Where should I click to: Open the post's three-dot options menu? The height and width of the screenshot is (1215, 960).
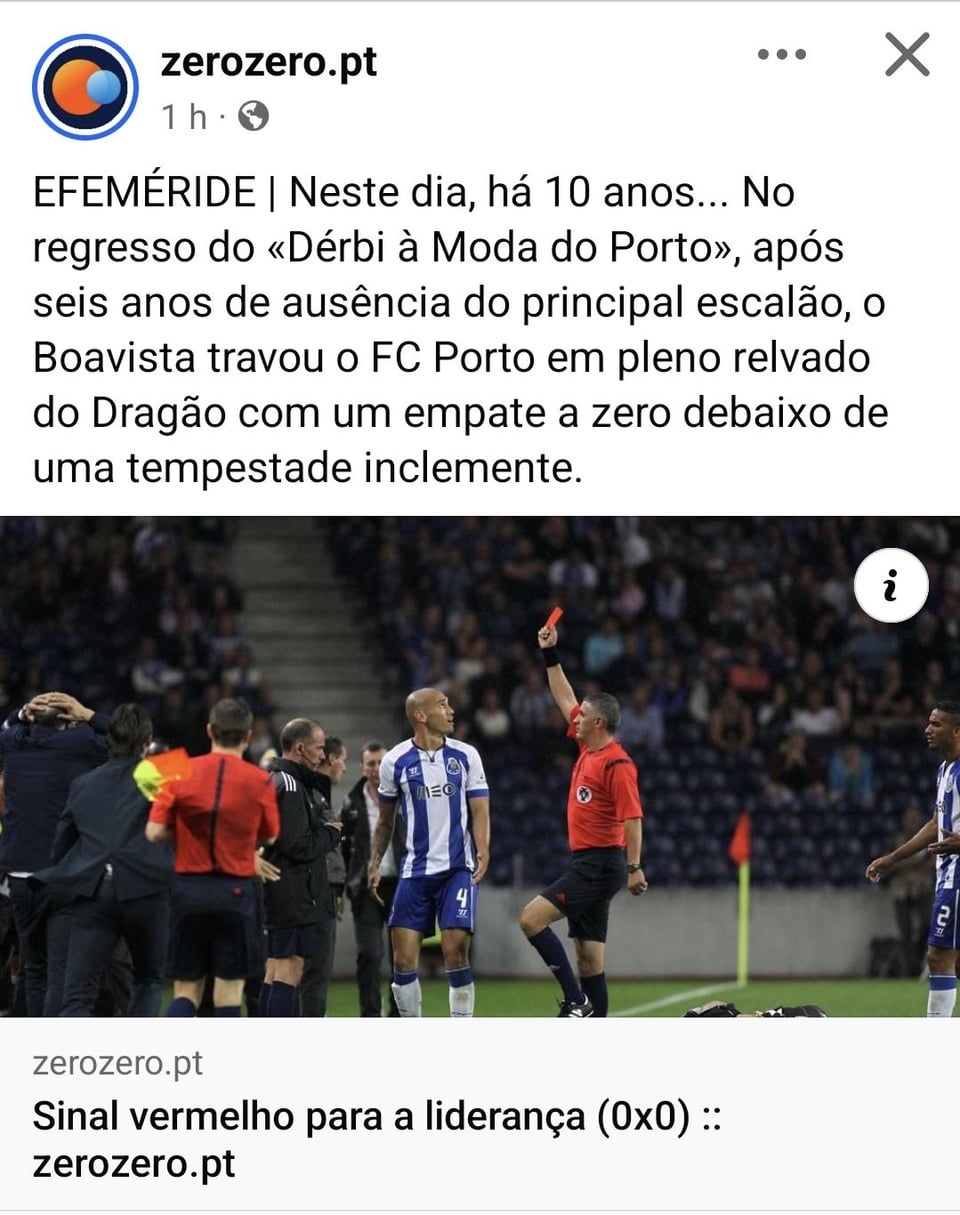coord(781,55)
